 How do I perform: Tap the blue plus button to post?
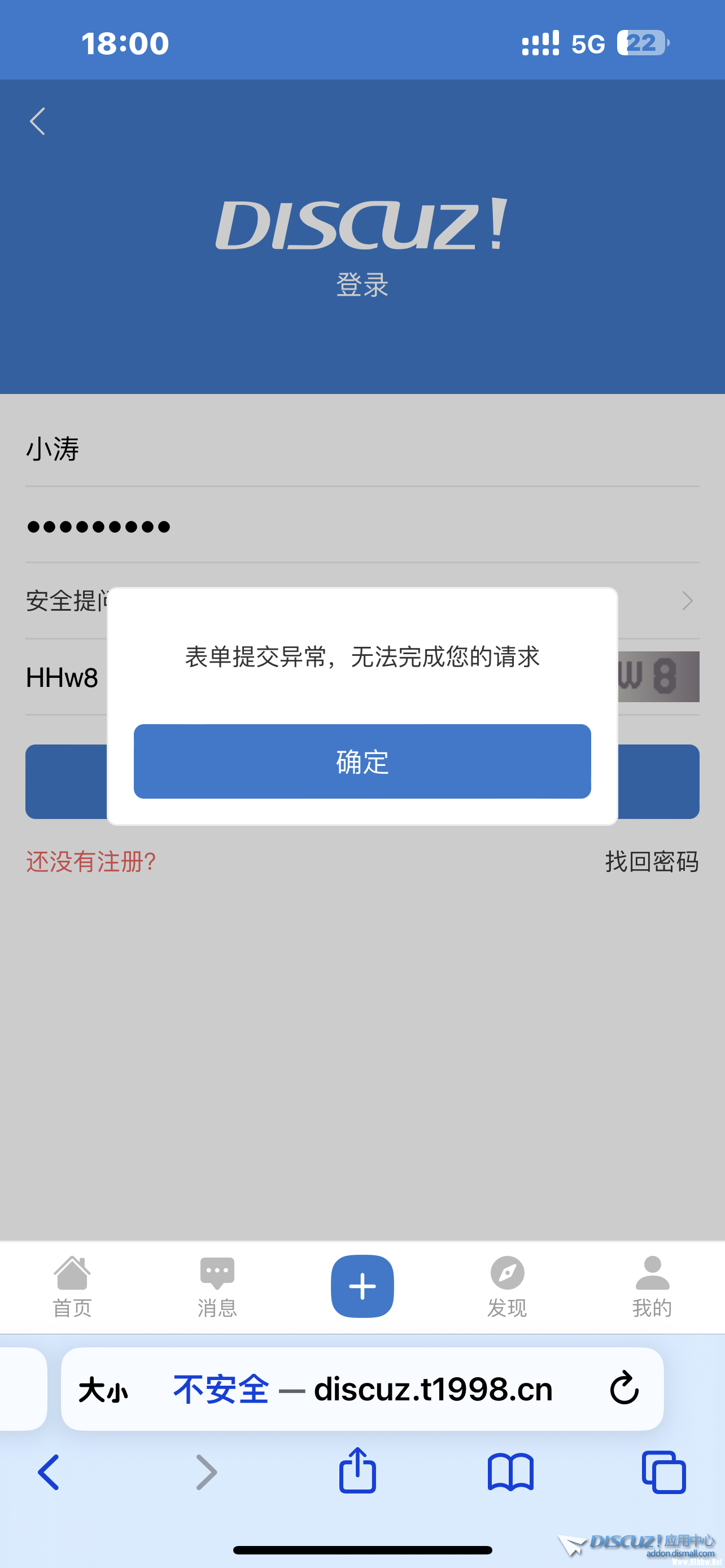[362, 1286]
